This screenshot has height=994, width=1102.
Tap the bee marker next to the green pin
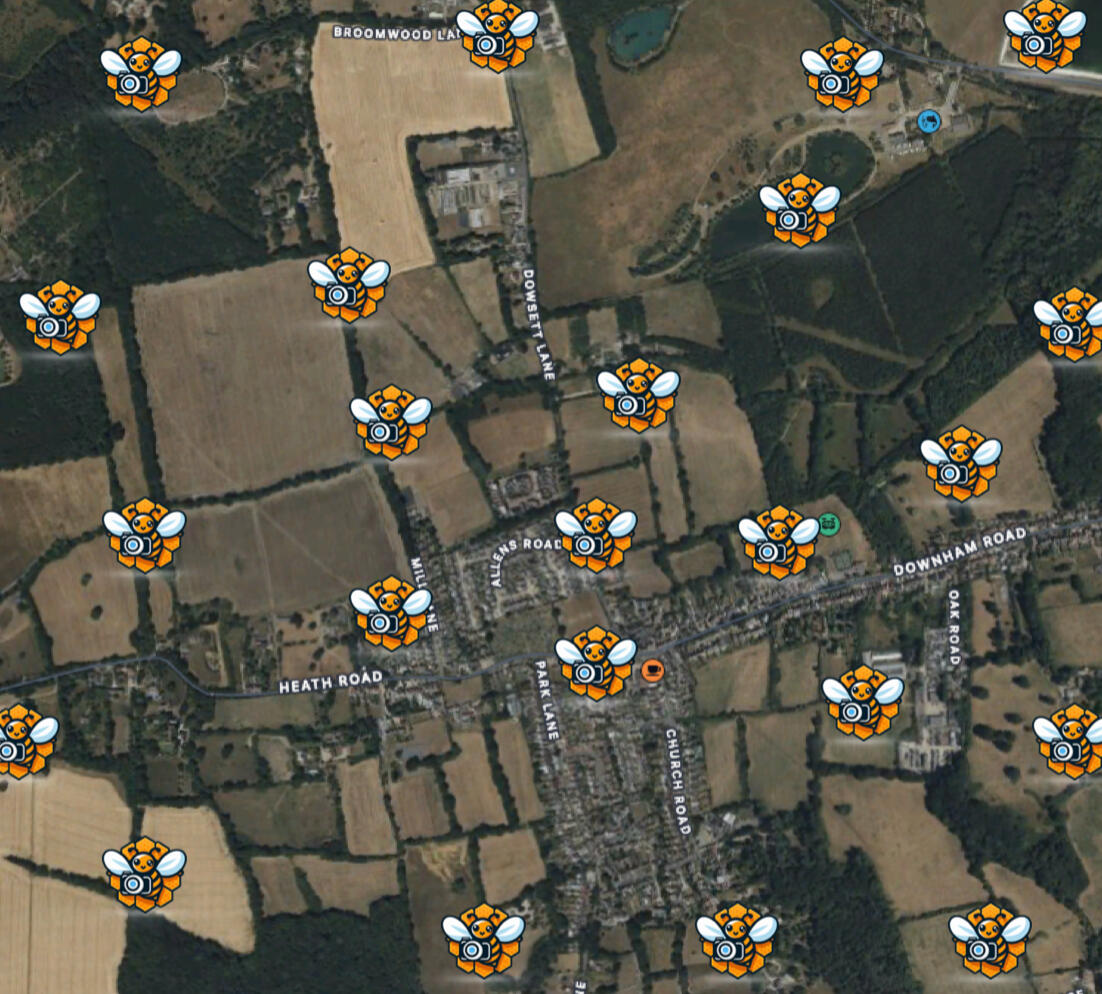[779, 543]
